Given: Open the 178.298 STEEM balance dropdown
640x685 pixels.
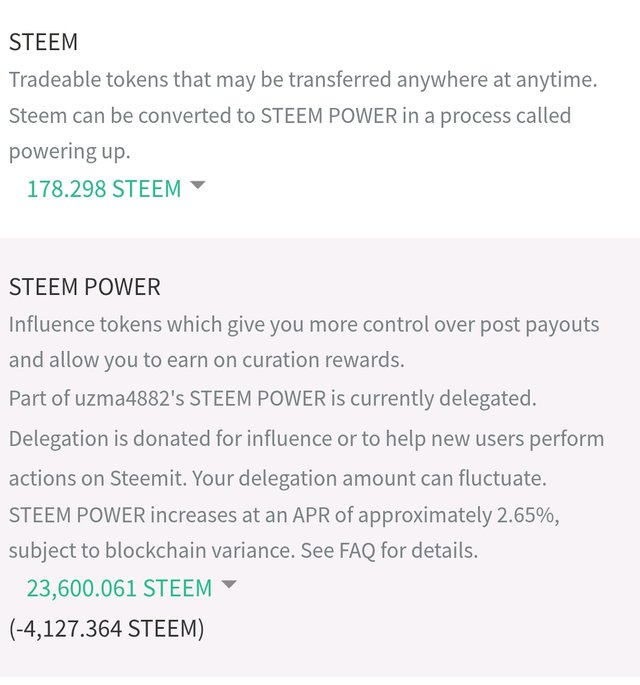Looking at the screenshot, I should (x=115, y=188).
